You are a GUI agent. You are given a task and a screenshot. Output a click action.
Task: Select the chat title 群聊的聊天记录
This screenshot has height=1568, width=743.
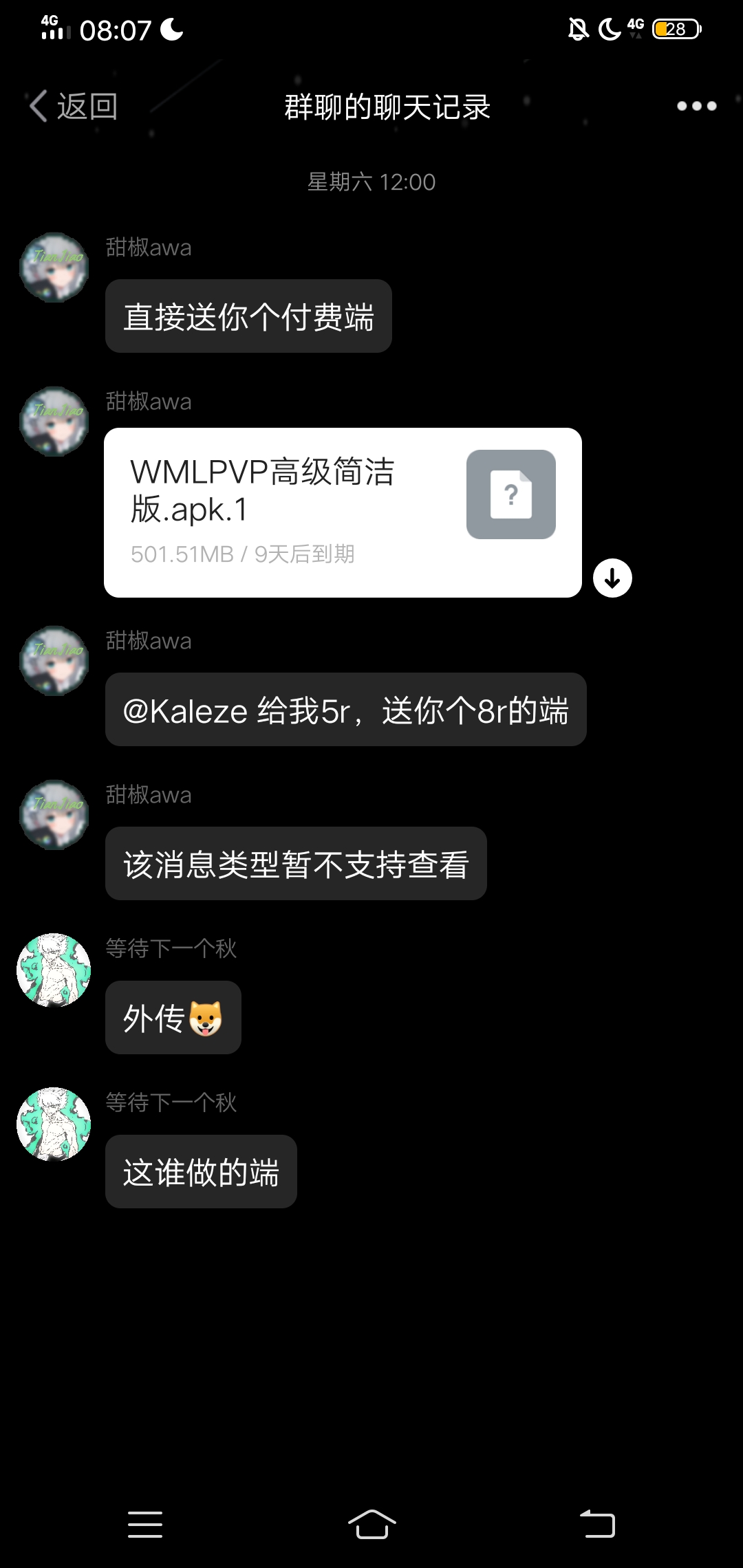pyautogui.click(x=387, y=107)
